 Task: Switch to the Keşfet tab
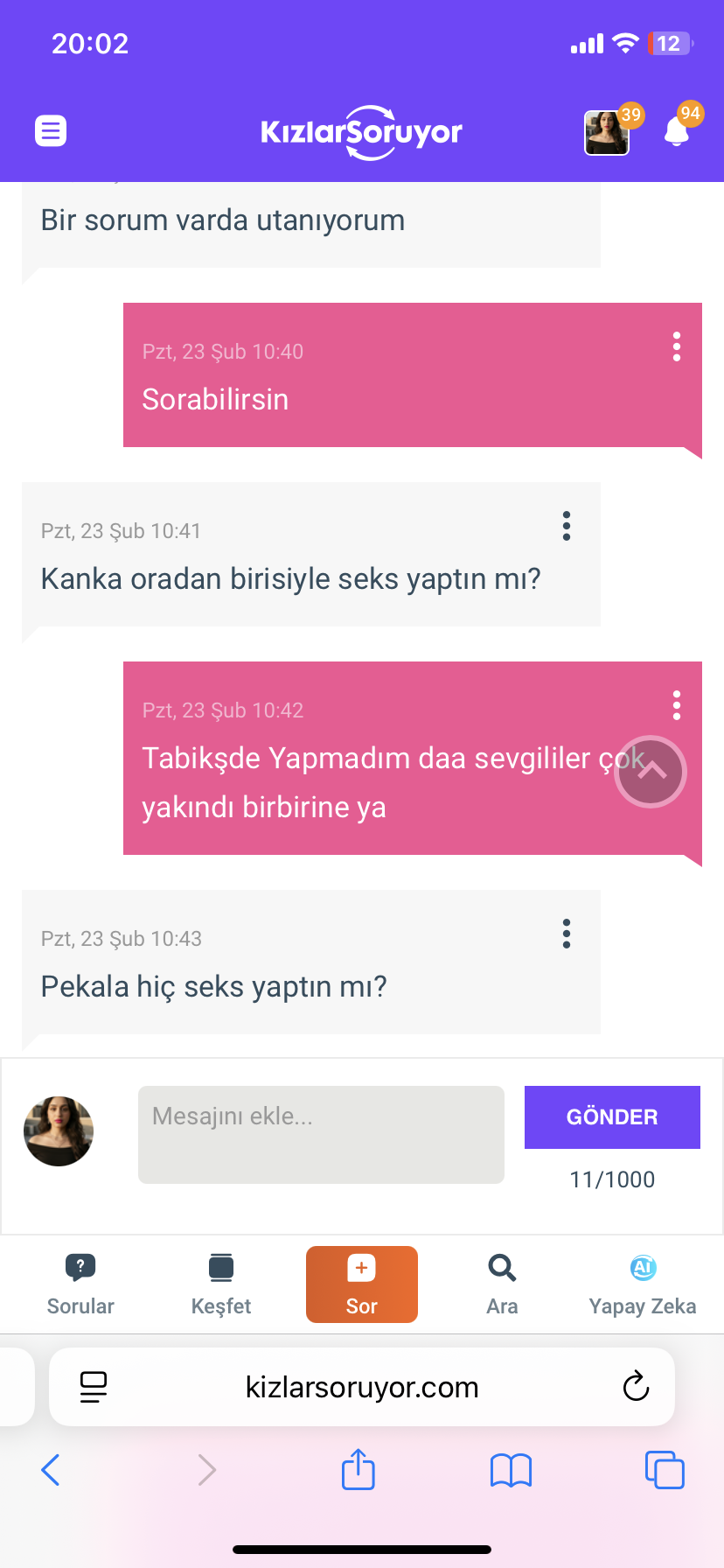click(x=221, y=1284)
